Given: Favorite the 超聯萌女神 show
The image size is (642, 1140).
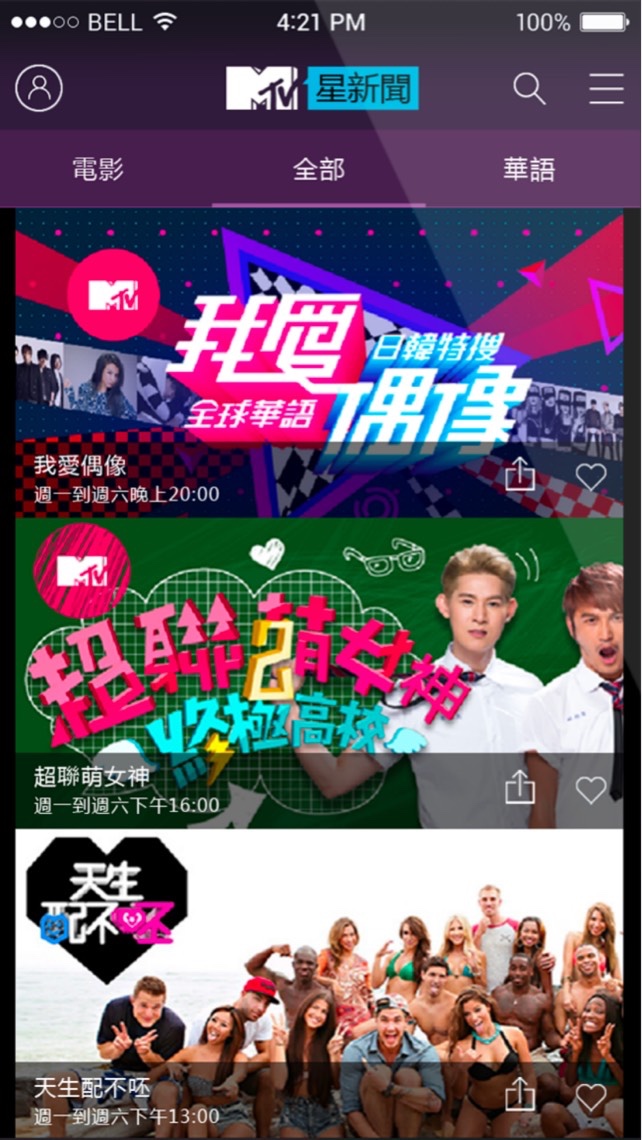Looking at the screenshot, I should (591, 789).
